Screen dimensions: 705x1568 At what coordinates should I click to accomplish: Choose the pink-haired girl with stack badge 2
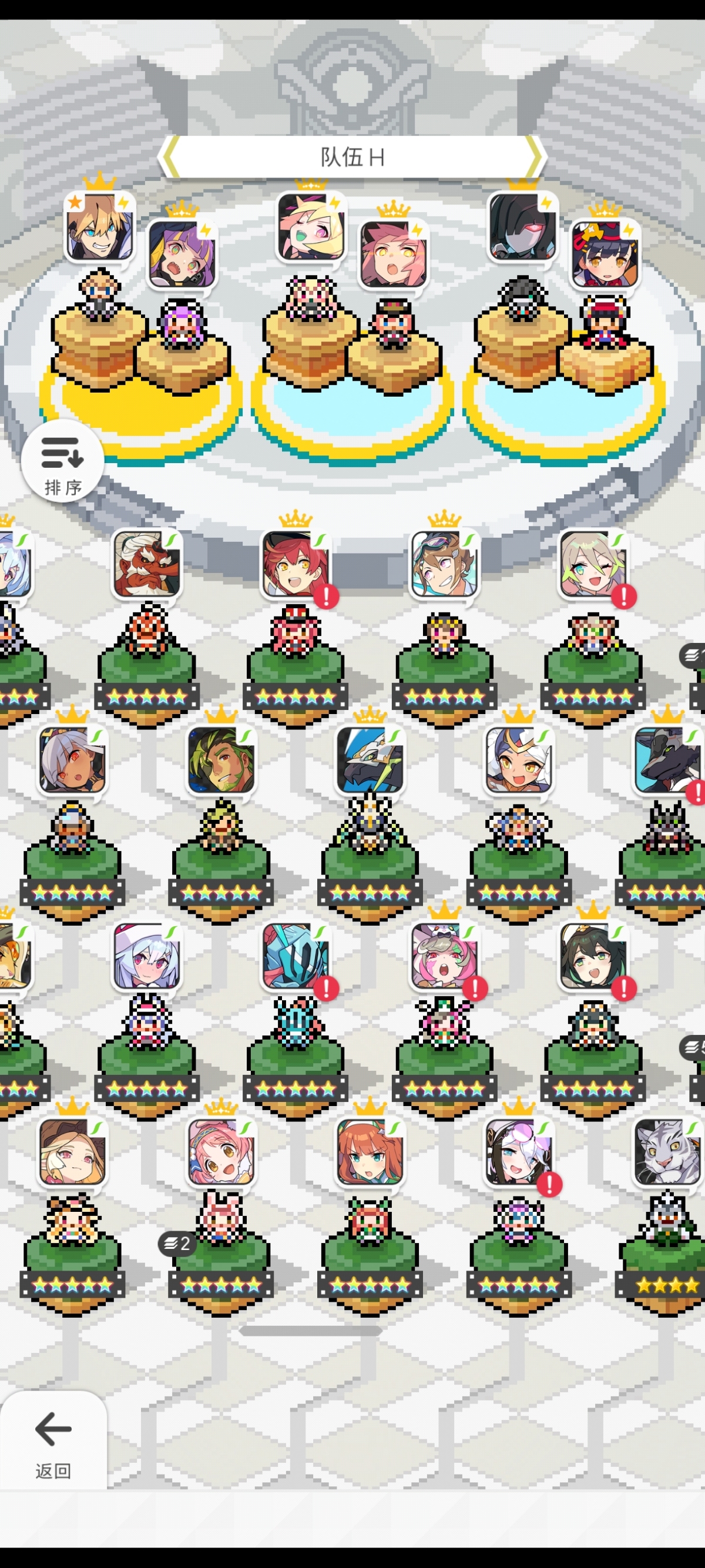click(x=221, y=1152)
